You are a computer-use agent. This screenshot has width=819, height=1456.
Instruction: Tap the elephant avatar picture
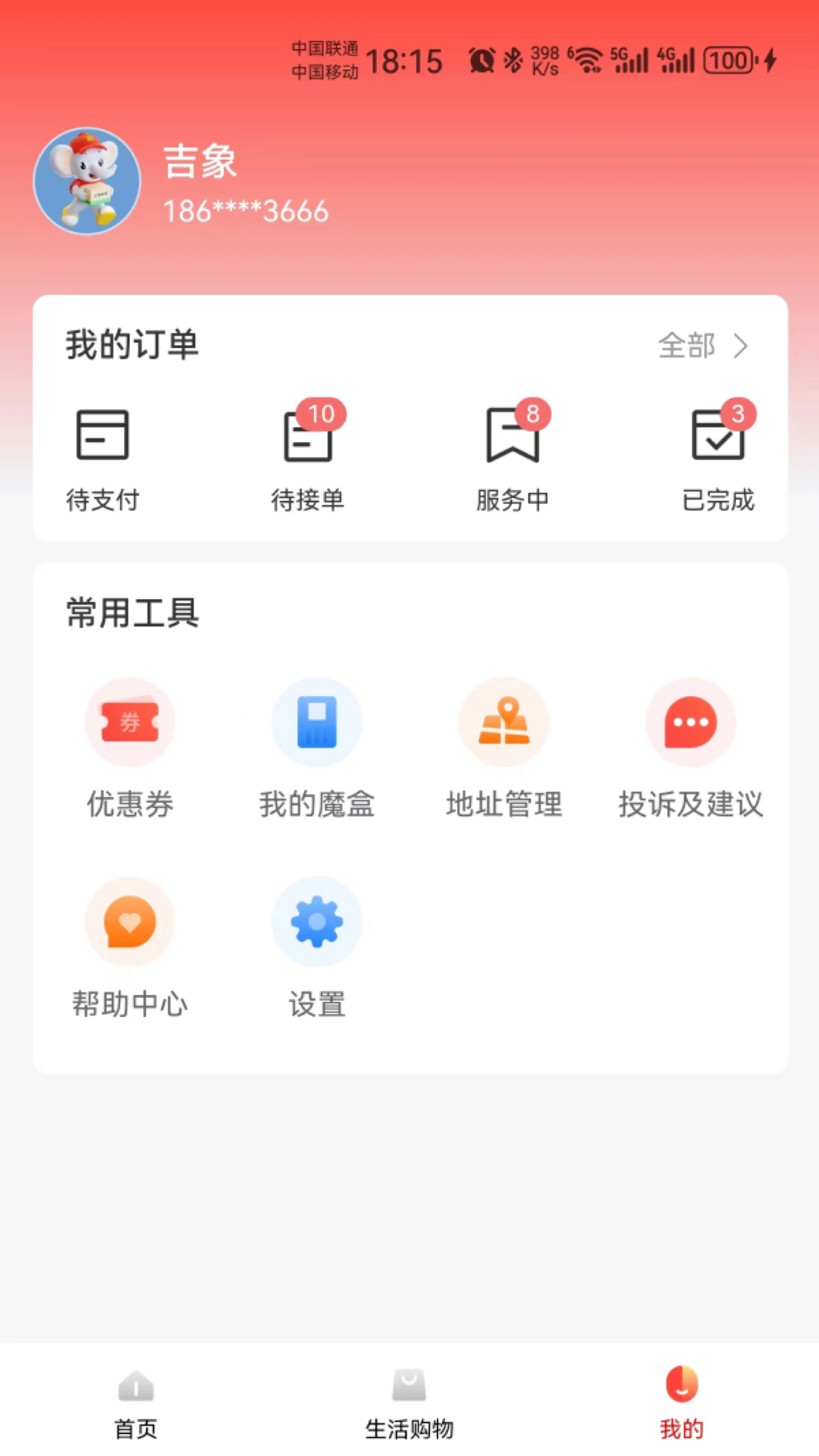pos(86,180)
